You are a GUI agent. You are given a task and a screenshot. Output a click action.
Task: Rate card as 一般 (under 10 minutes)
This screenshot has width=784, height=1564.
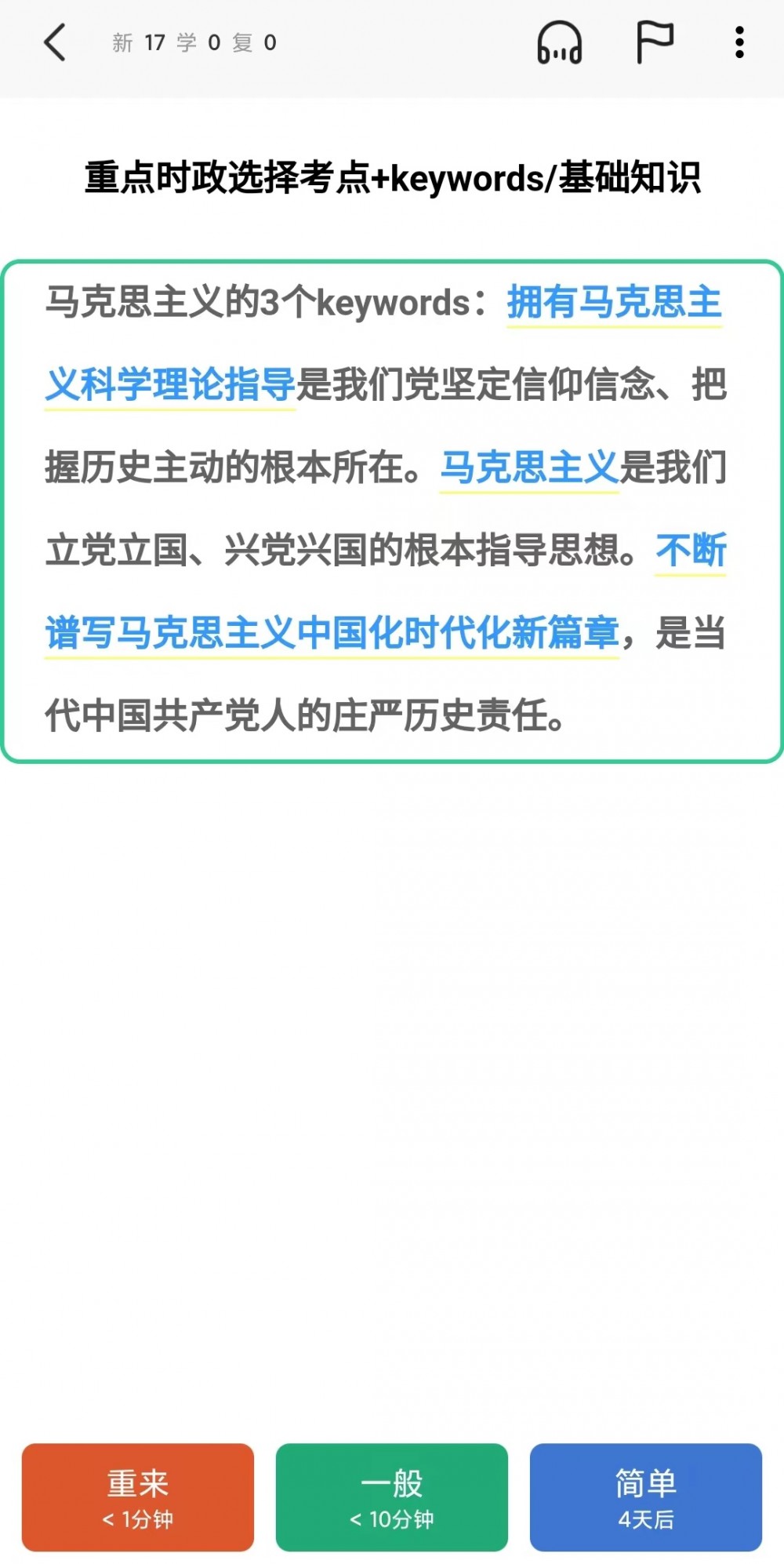click(x=392, y=1497)
